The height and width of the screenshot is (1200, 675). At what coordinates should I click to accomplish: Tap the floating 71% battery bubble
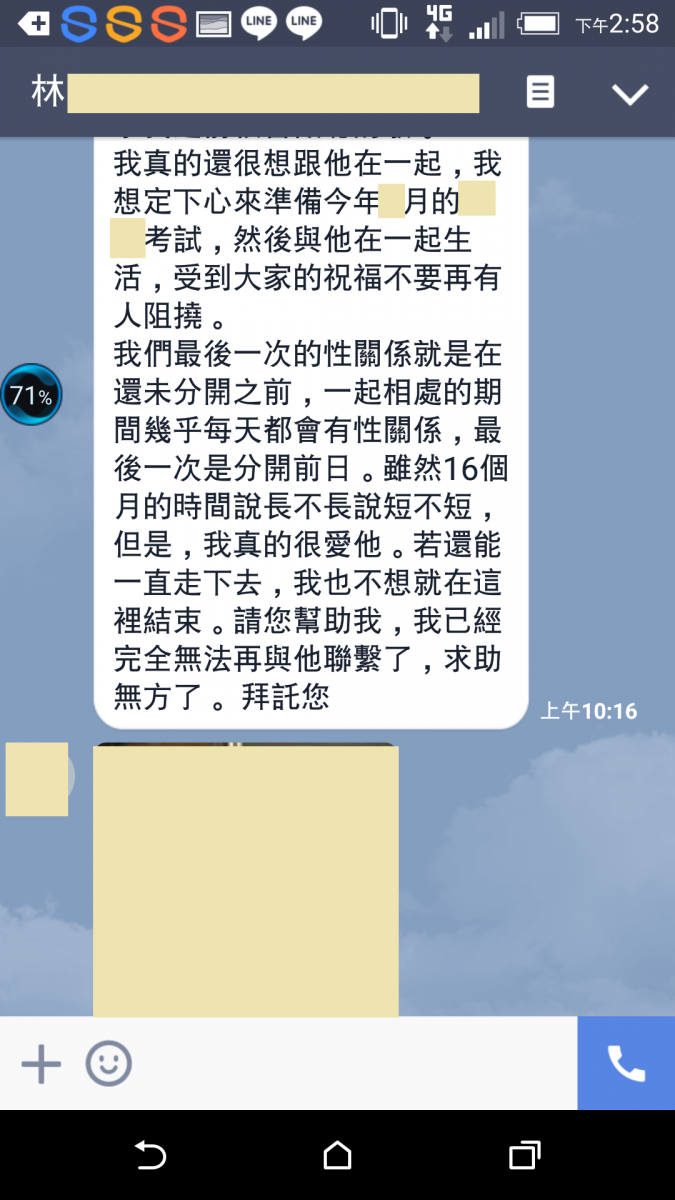tap(31, 395)
